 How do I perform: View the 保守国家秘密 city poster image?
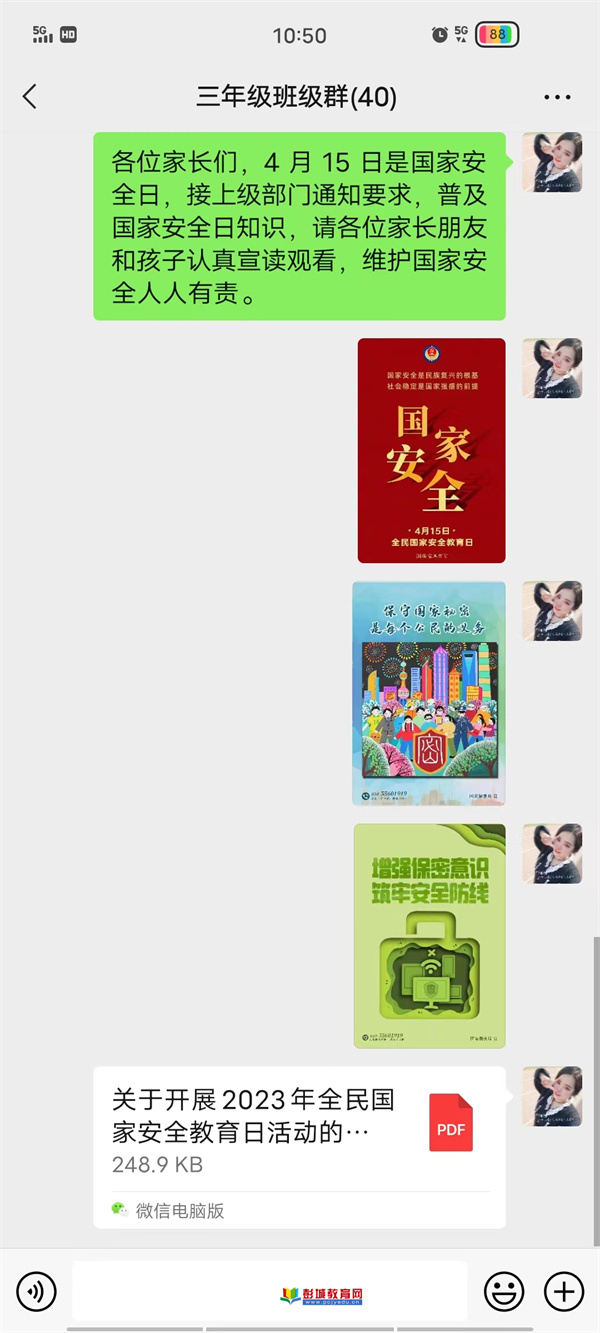429,693
